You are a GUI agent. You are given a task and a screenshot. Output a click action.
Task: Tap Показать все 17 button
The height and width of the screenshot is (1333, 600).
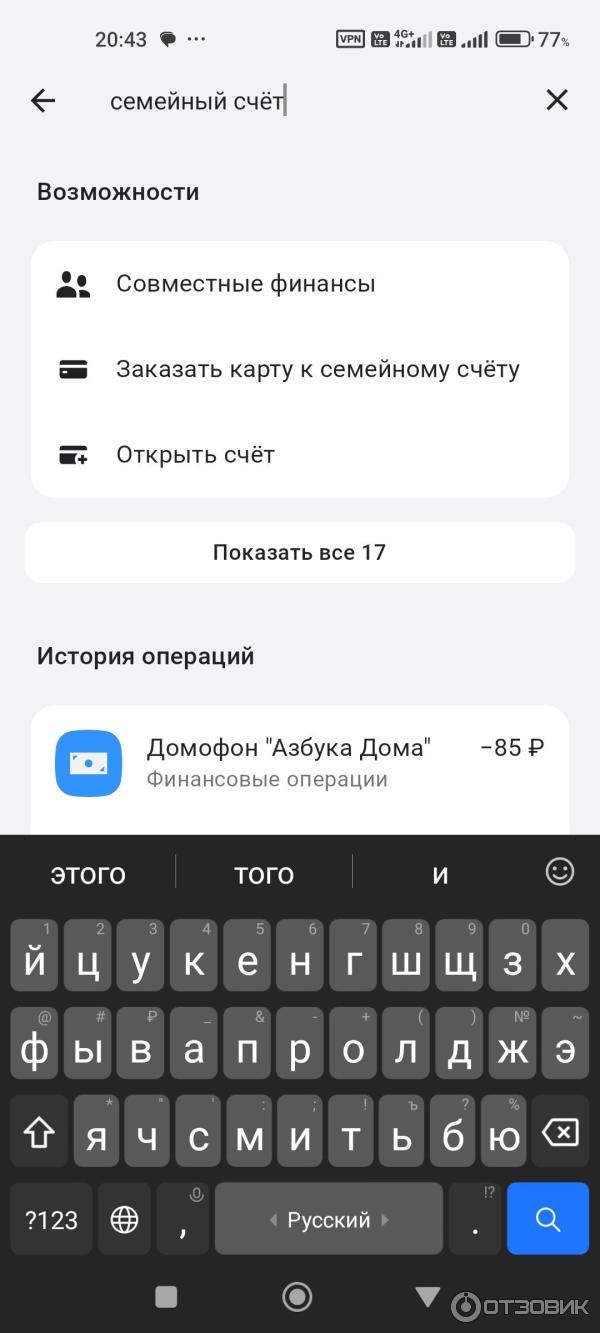pyautogui.click(x=300, y=552)
